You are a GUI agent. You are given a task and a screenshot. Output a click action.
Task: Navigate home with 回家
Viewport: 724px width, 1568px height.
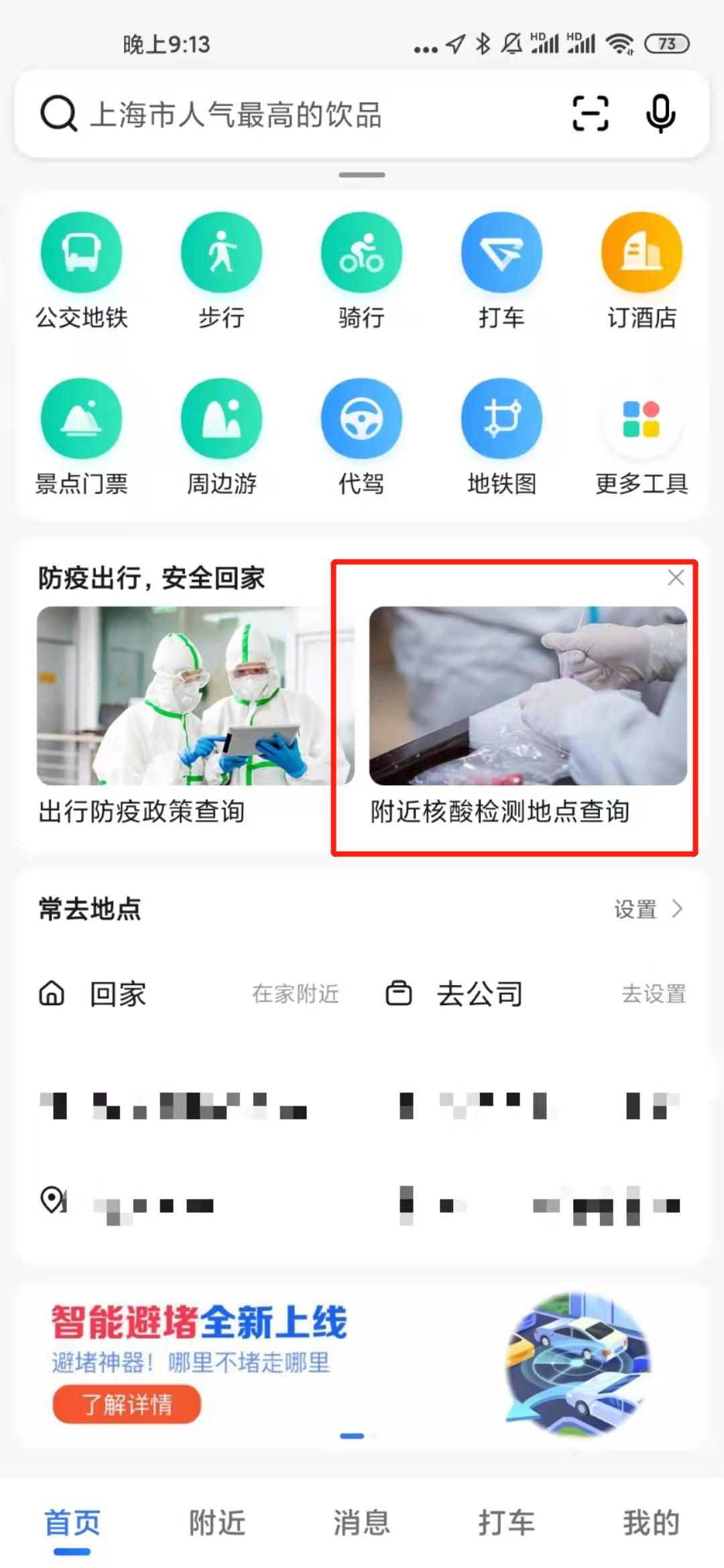click(118, 994)
